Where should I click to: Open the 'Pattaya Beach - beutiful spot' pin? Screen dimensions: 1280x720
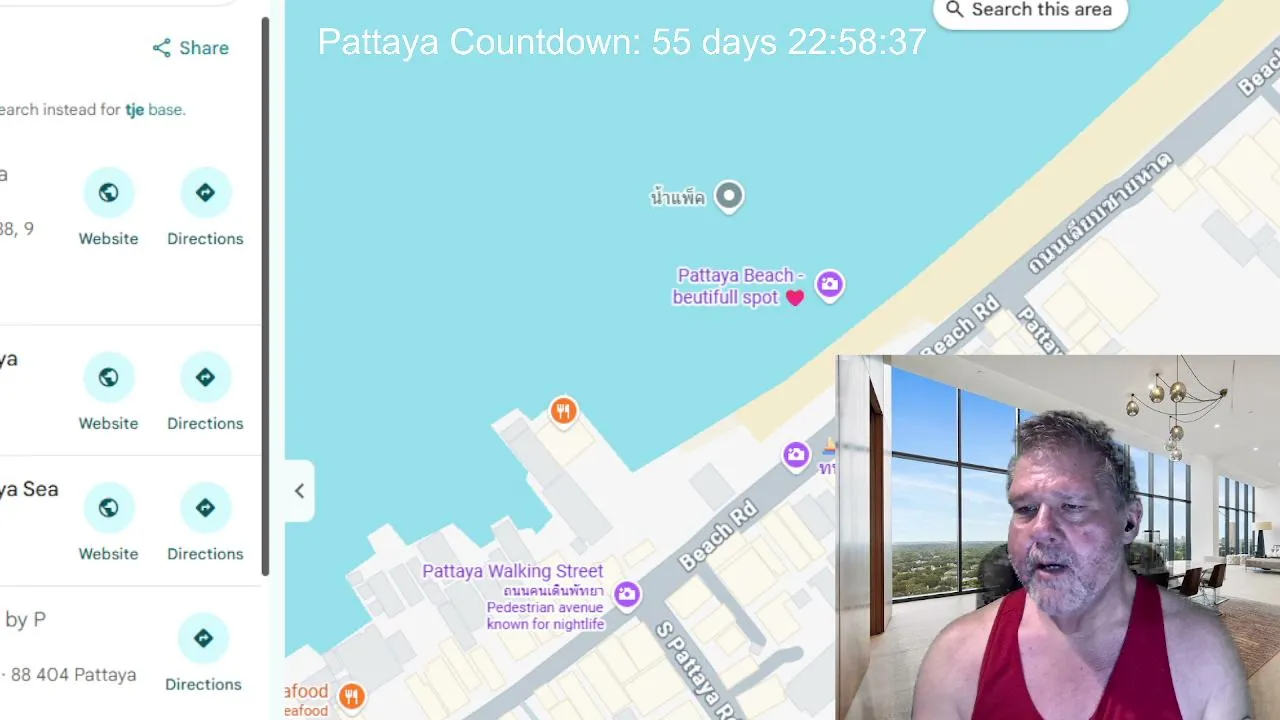[x=829, y=285]
